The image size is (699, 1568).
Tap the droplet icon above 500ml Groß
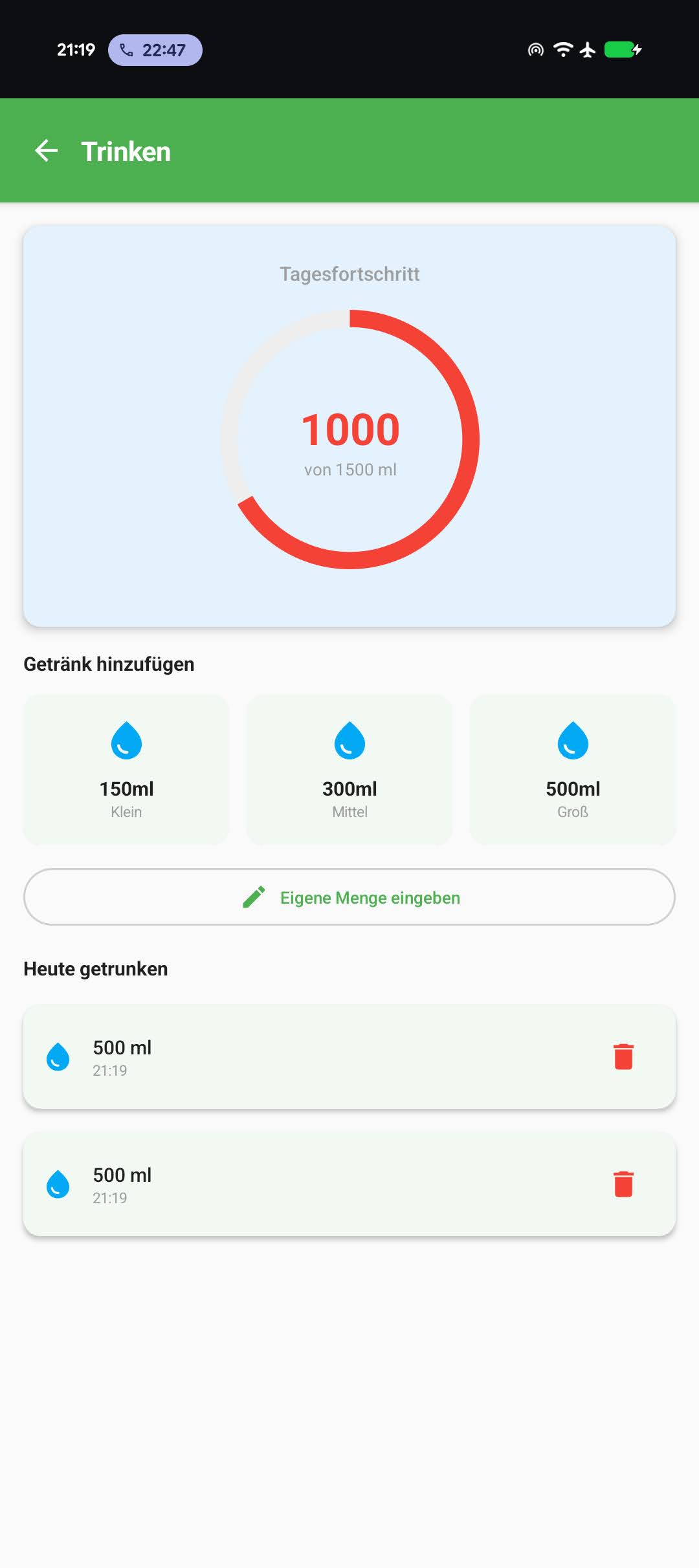click(x=572, y=743)
